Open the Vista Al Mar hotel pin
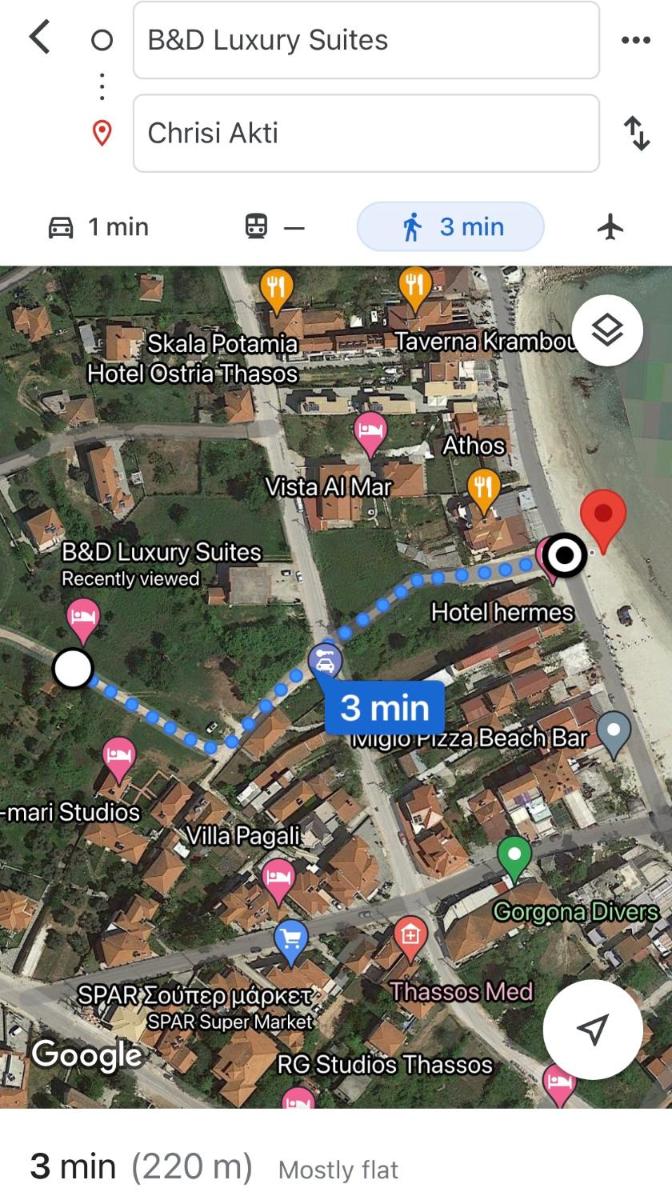This screenshot has height=1200, width=672. click(371, 431)
